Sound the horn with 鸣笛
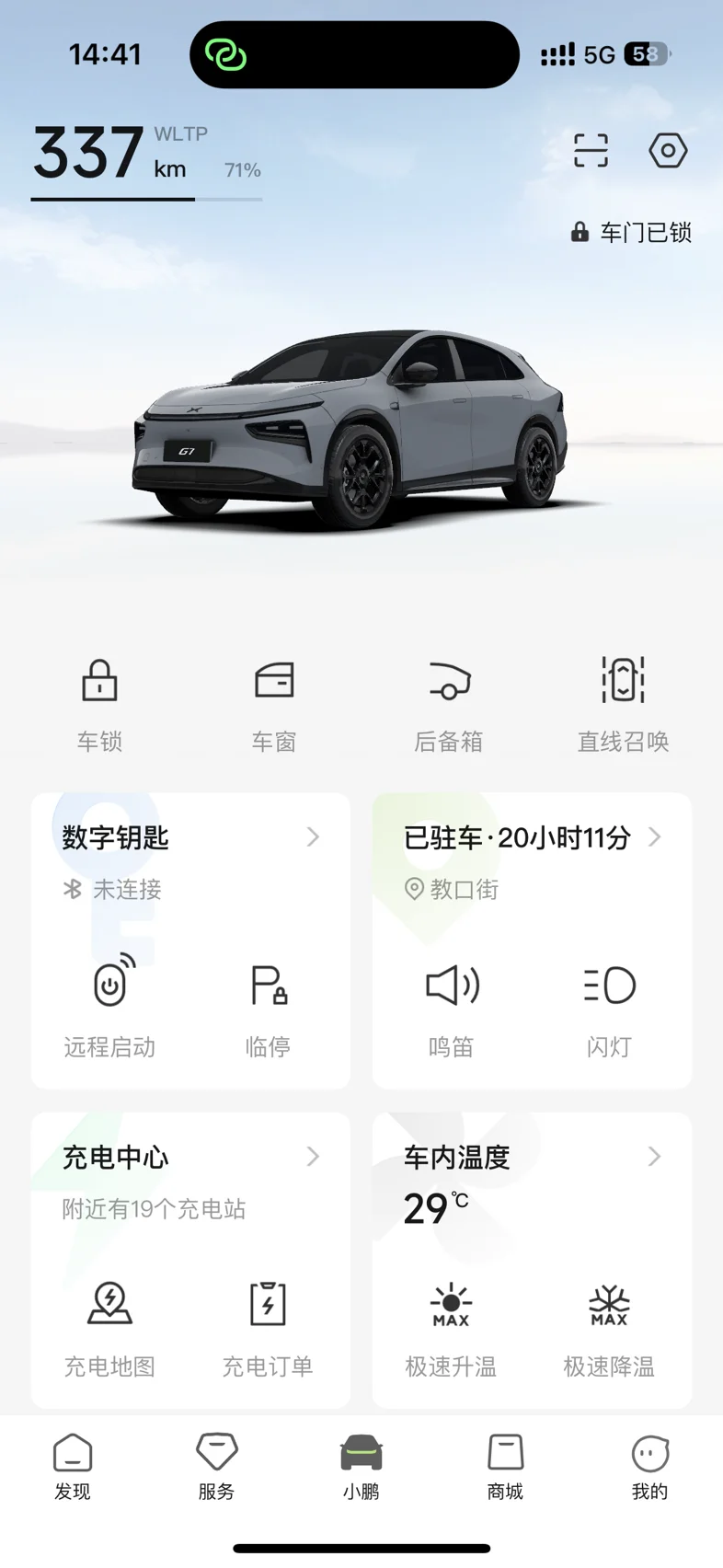 452,1005
